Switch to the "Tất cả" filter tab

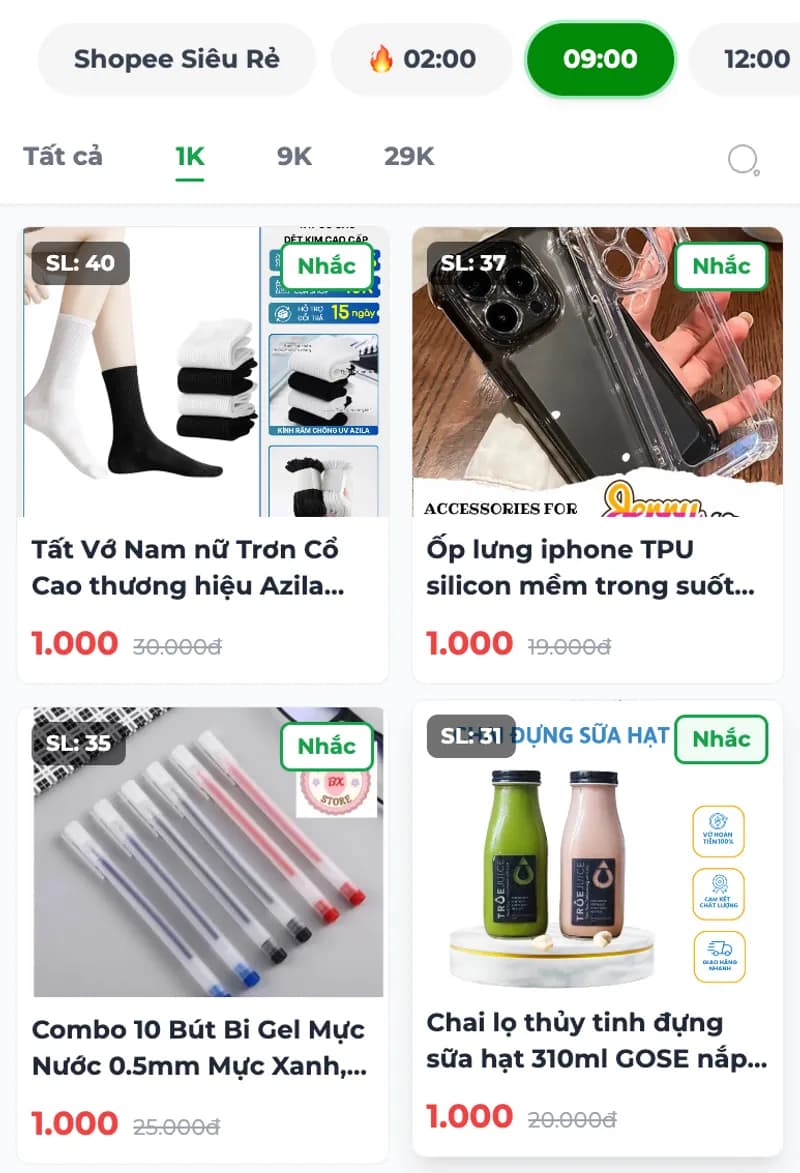coord(63,156)
